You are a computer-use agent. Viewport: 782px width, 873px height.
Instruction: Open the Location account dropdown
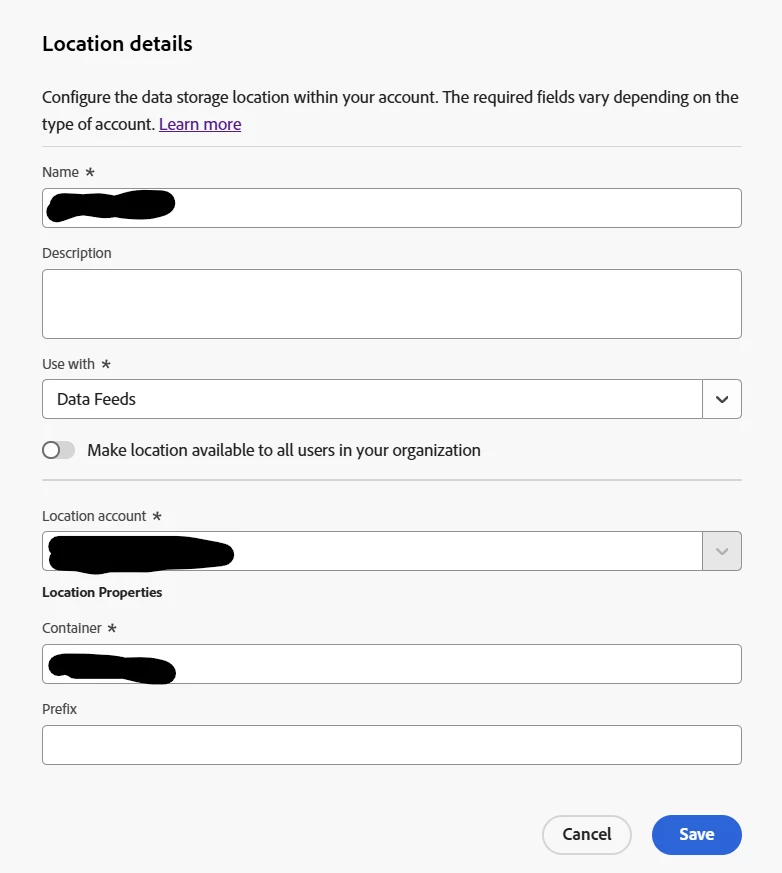pos(722,551)
